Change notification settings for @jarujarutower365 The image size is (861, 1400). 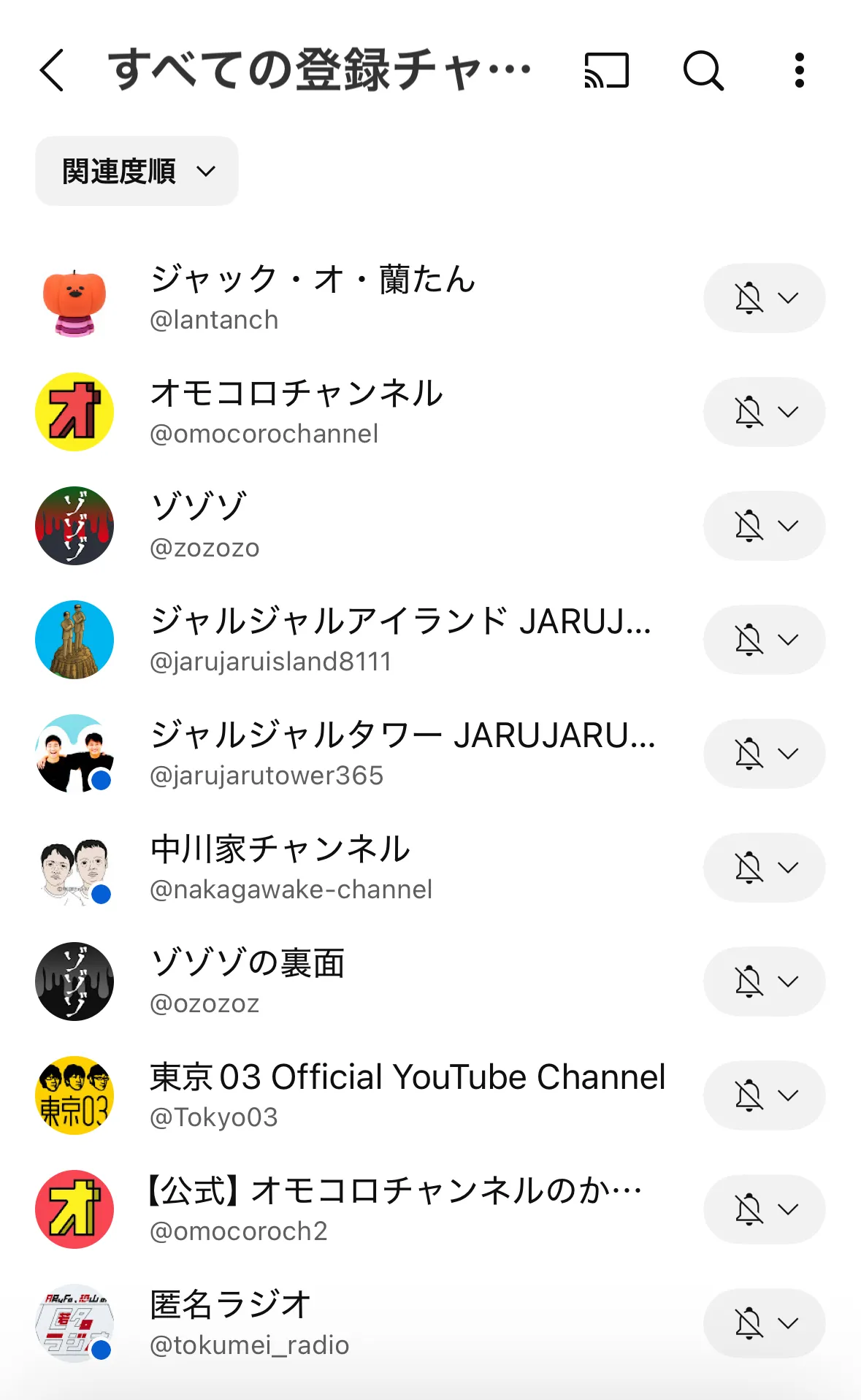click(x=764, y=754)
